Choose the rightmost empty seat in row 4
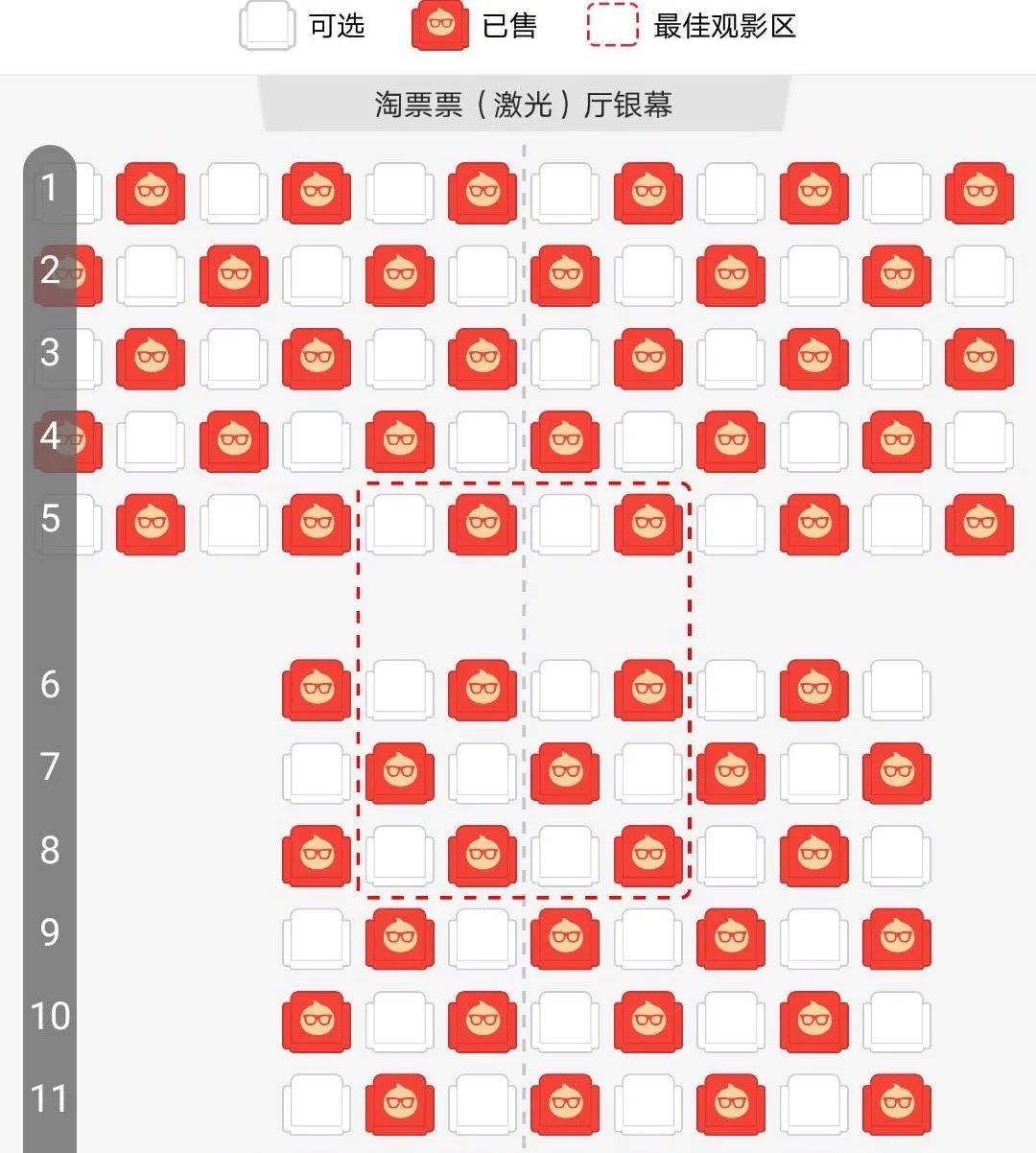The width and height of the screenshot is (1036, 1153). 979,441
